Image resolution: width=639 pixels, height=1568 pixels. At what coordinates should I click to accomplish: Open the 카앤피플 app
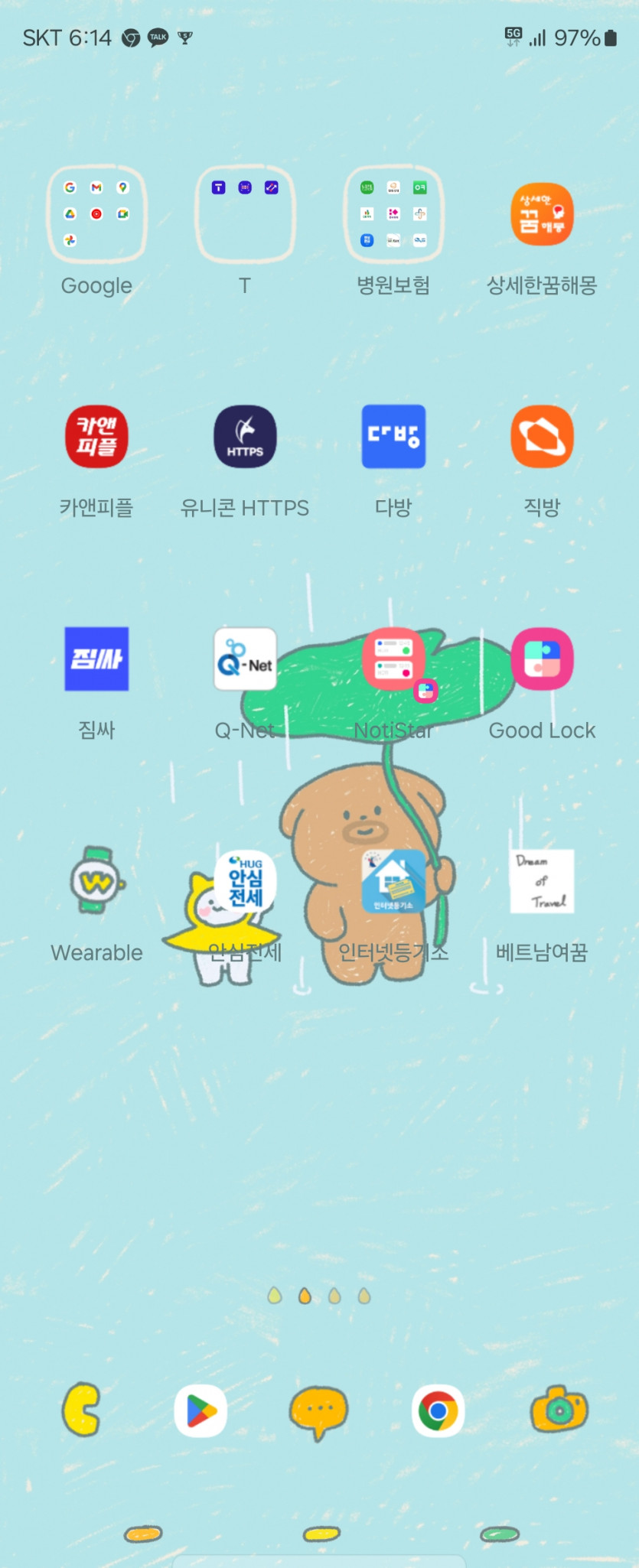[x=96, y=437]
